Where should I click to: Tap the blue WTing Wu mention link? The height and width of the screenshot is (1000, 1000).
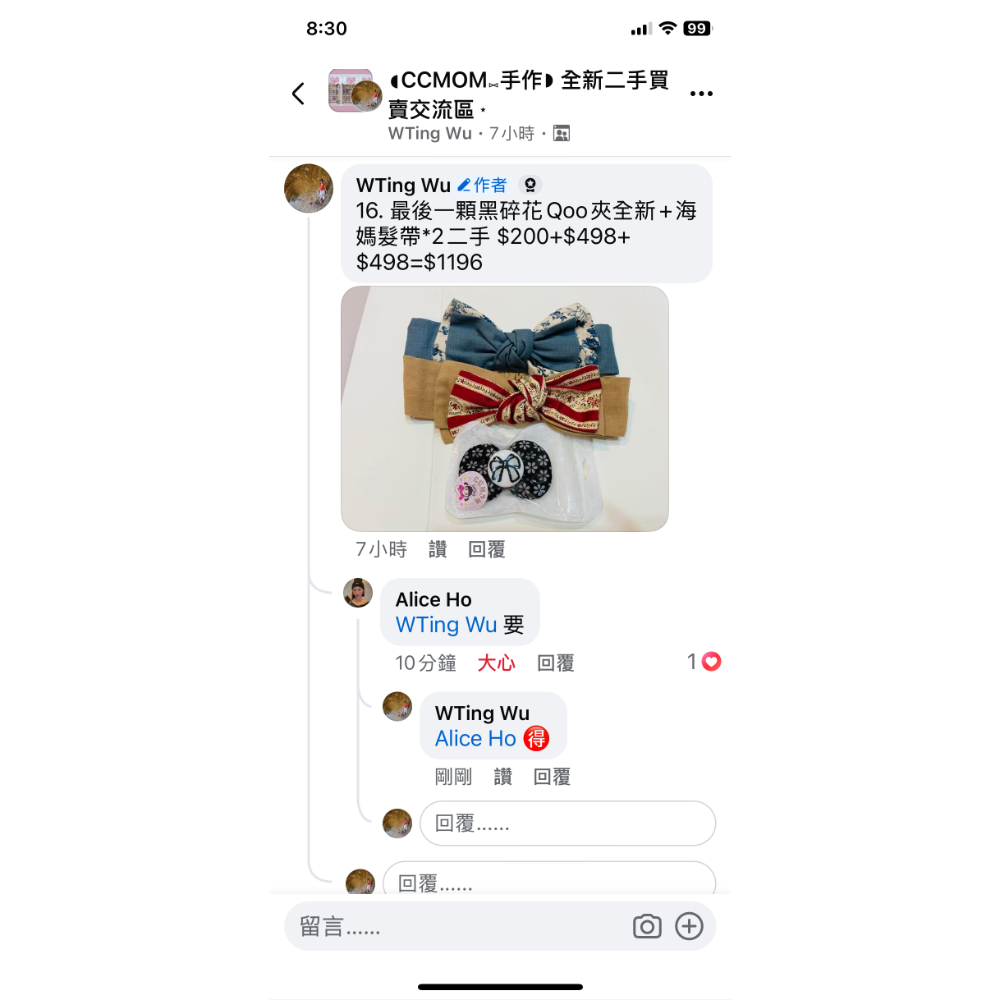click(446, 625)
